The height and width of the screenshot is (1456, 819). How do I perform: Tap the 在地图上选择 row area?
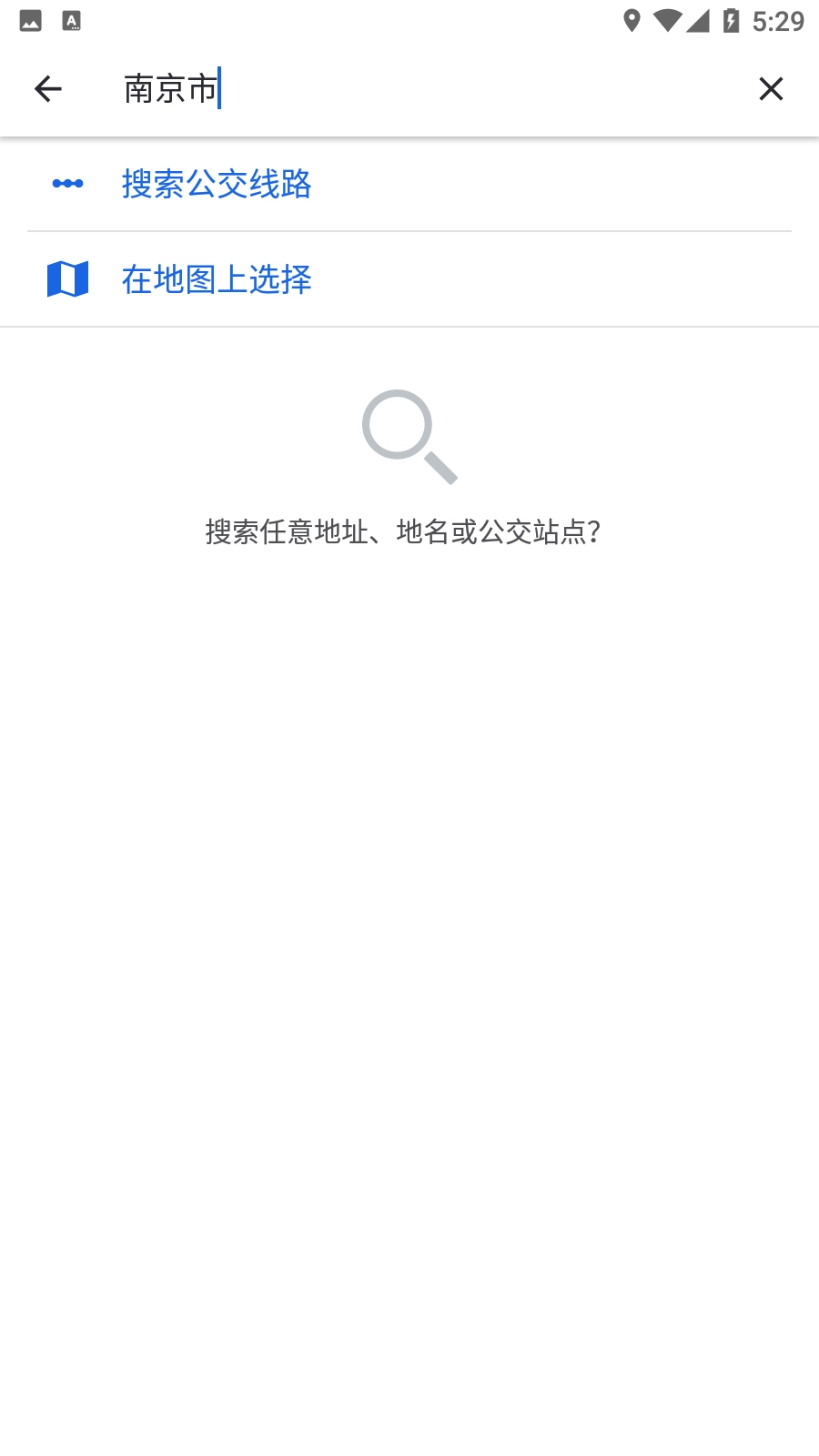(409, 279)
